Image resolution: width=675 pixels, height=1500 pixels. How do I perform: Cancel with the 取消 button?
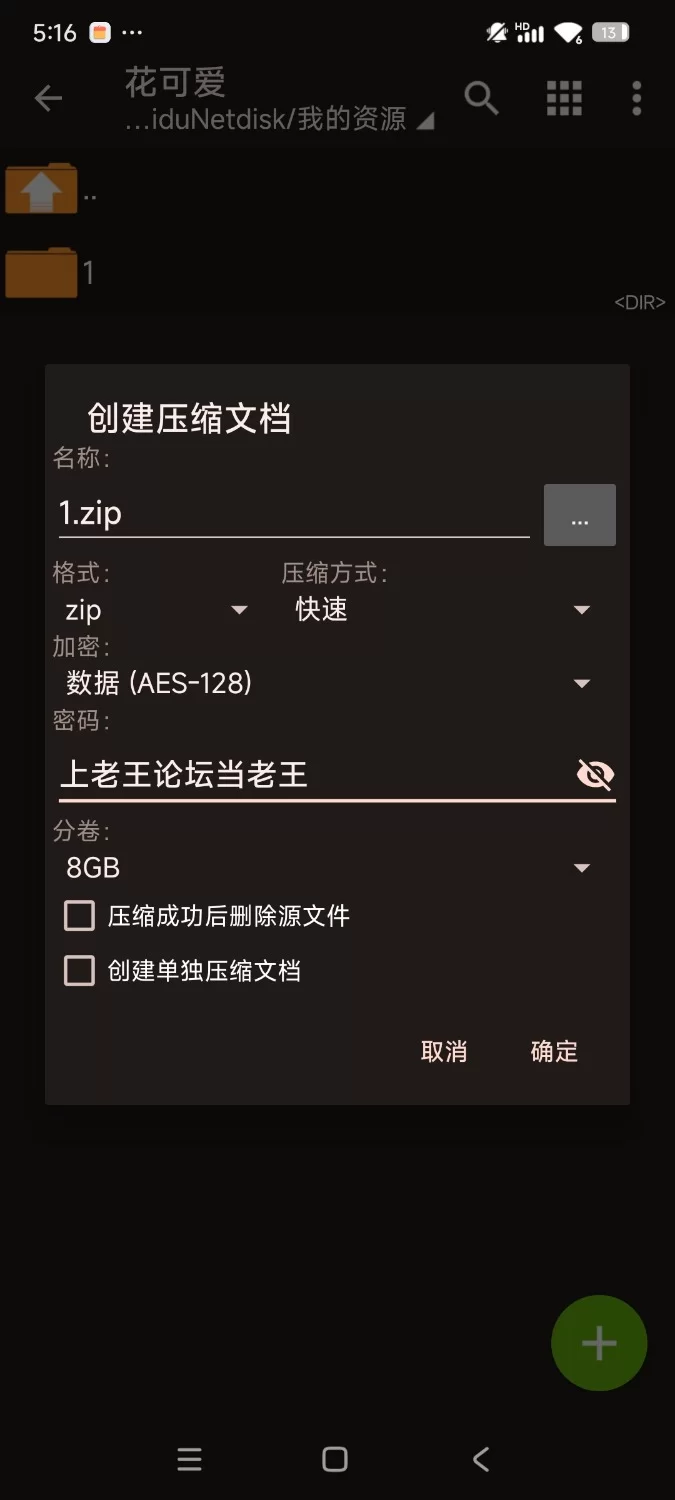(x=444, y=1051)
